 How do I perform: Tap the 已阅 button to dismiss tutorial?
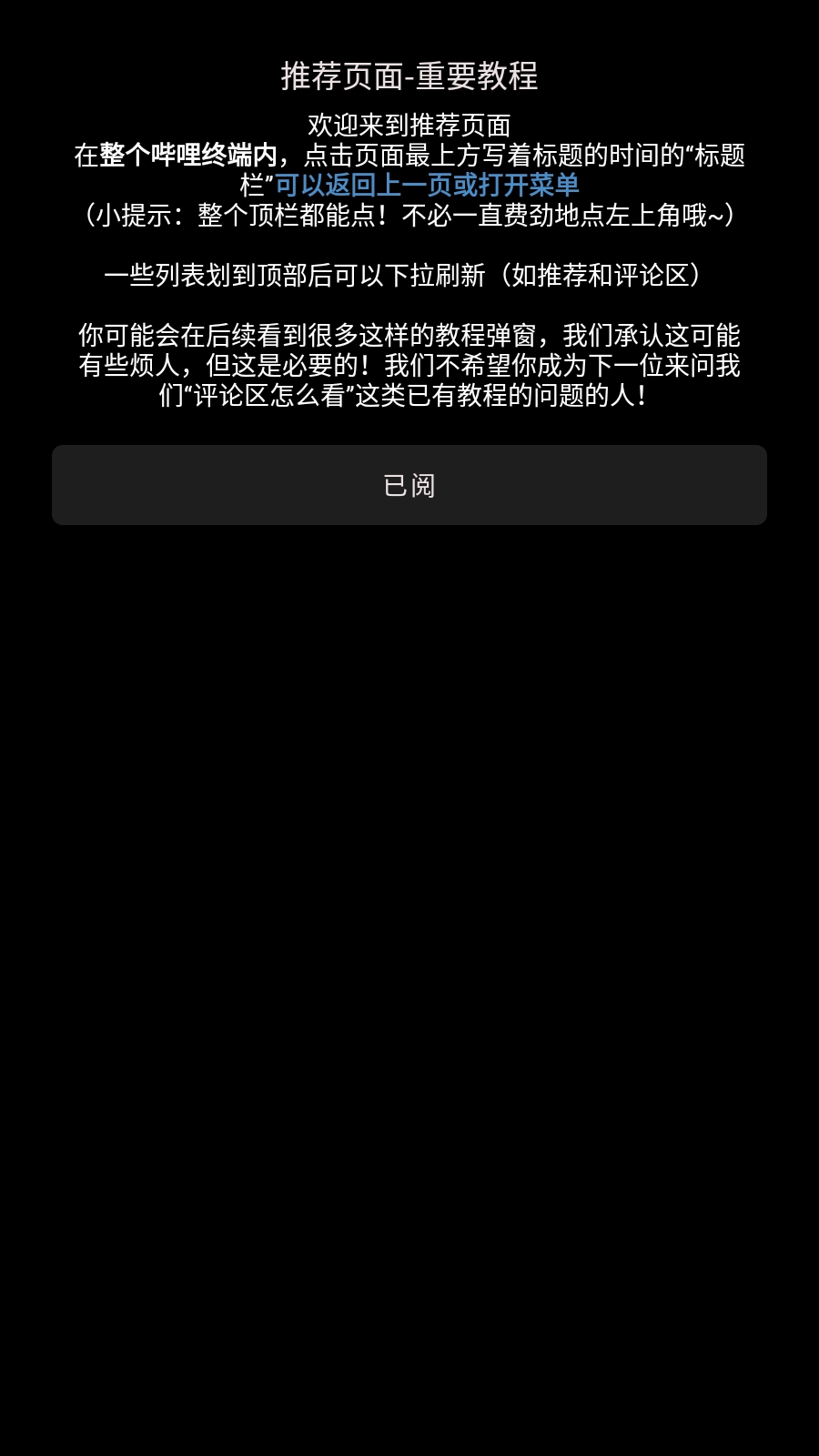pyautogui.click(x=409, y=485)
